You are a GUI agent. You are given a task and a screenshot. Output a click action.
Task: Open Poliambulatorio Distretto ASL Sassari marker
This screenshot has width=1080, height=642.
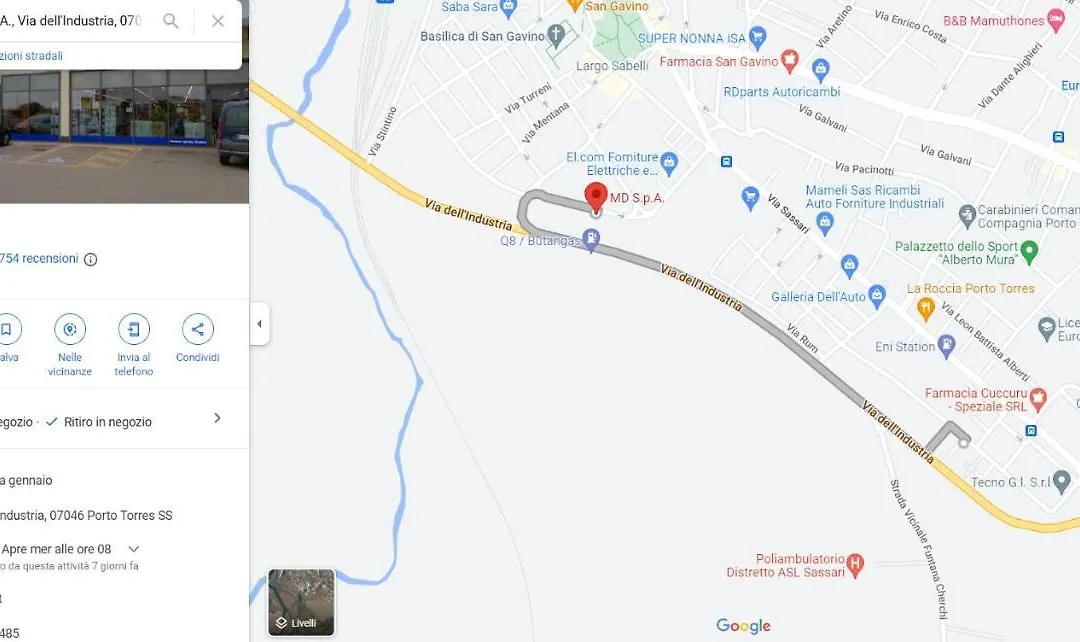click(x=854, y=566)
